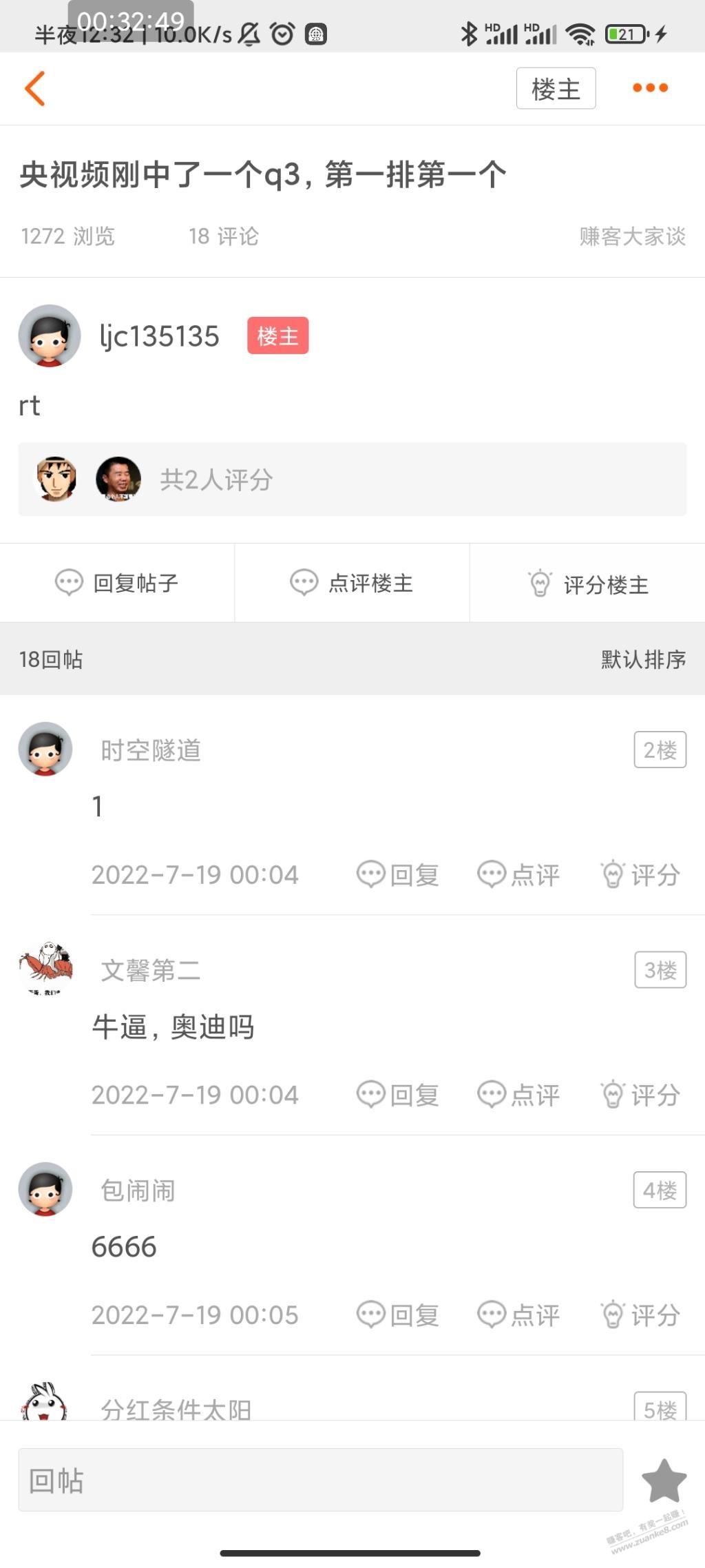This screenshot has width=705, height=1568.
Task: Favorite this thread with the star
Action: point(664,1481)
